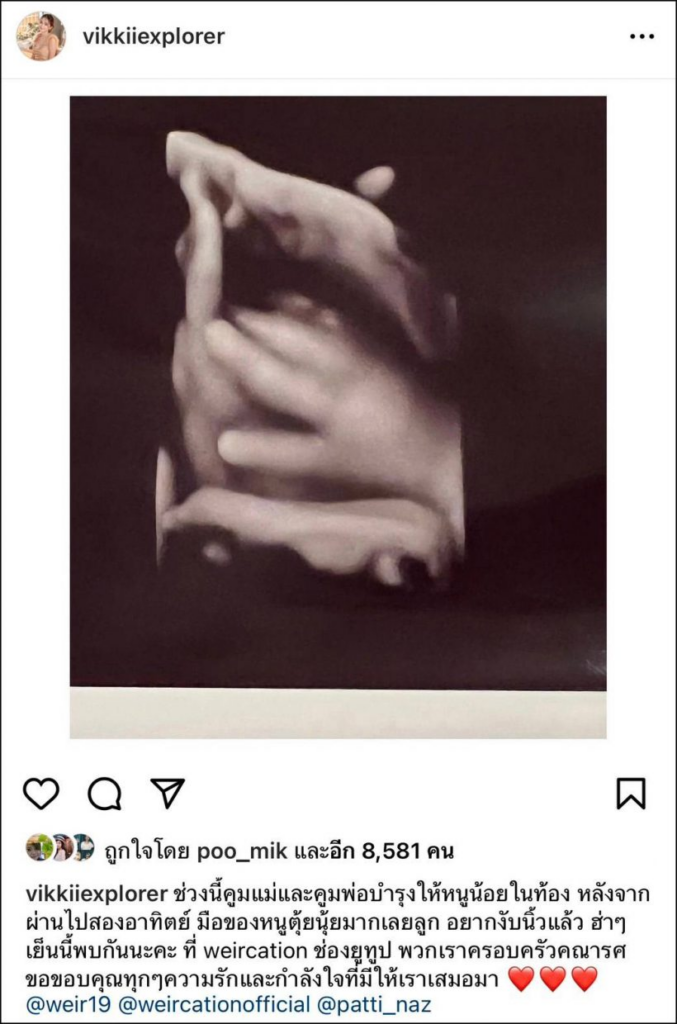Tap the vikkiiexplorer username in the post header

click(x=151, y=37)
